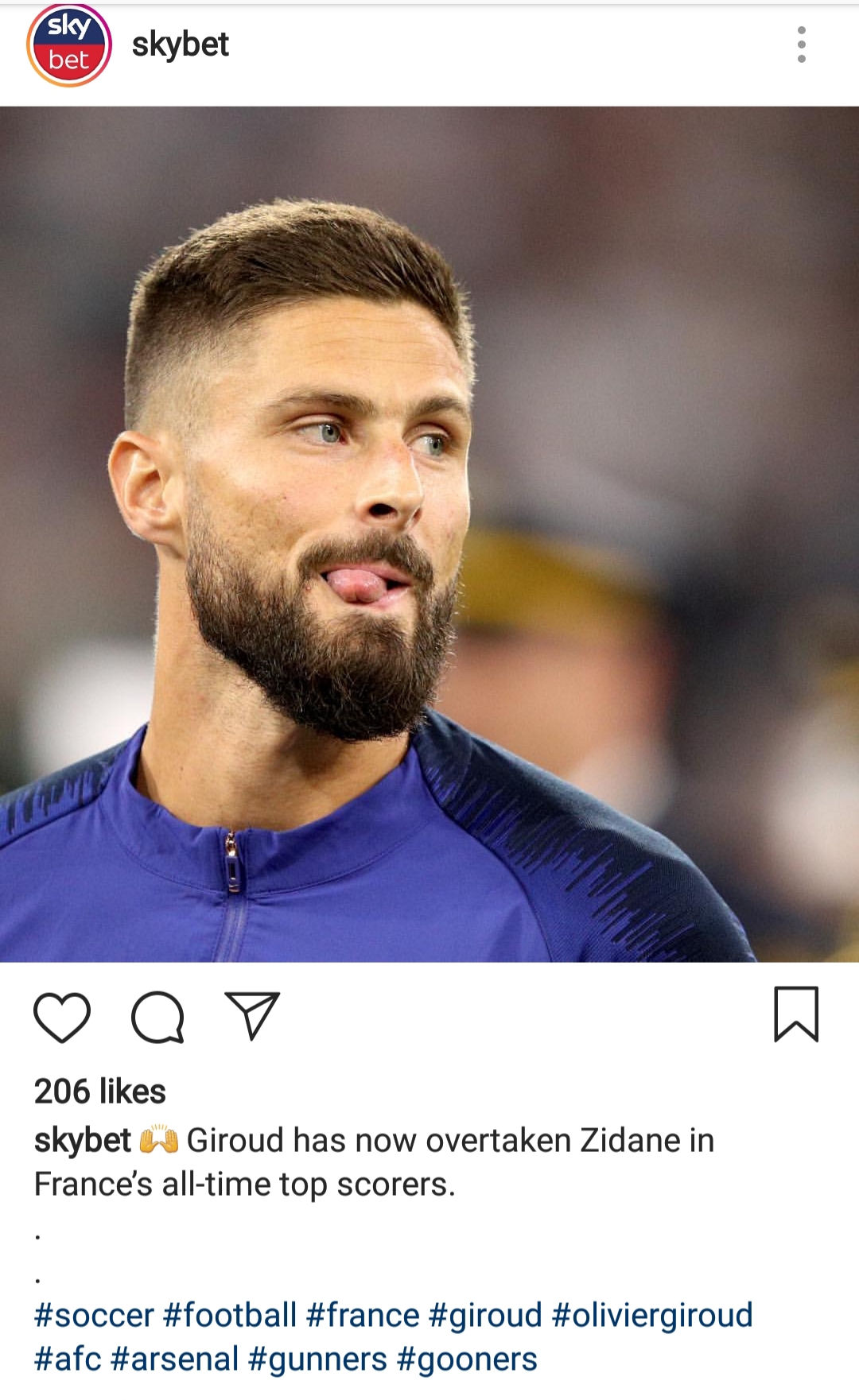Open the #gooners hashtag

click(x=467, y=1360)
